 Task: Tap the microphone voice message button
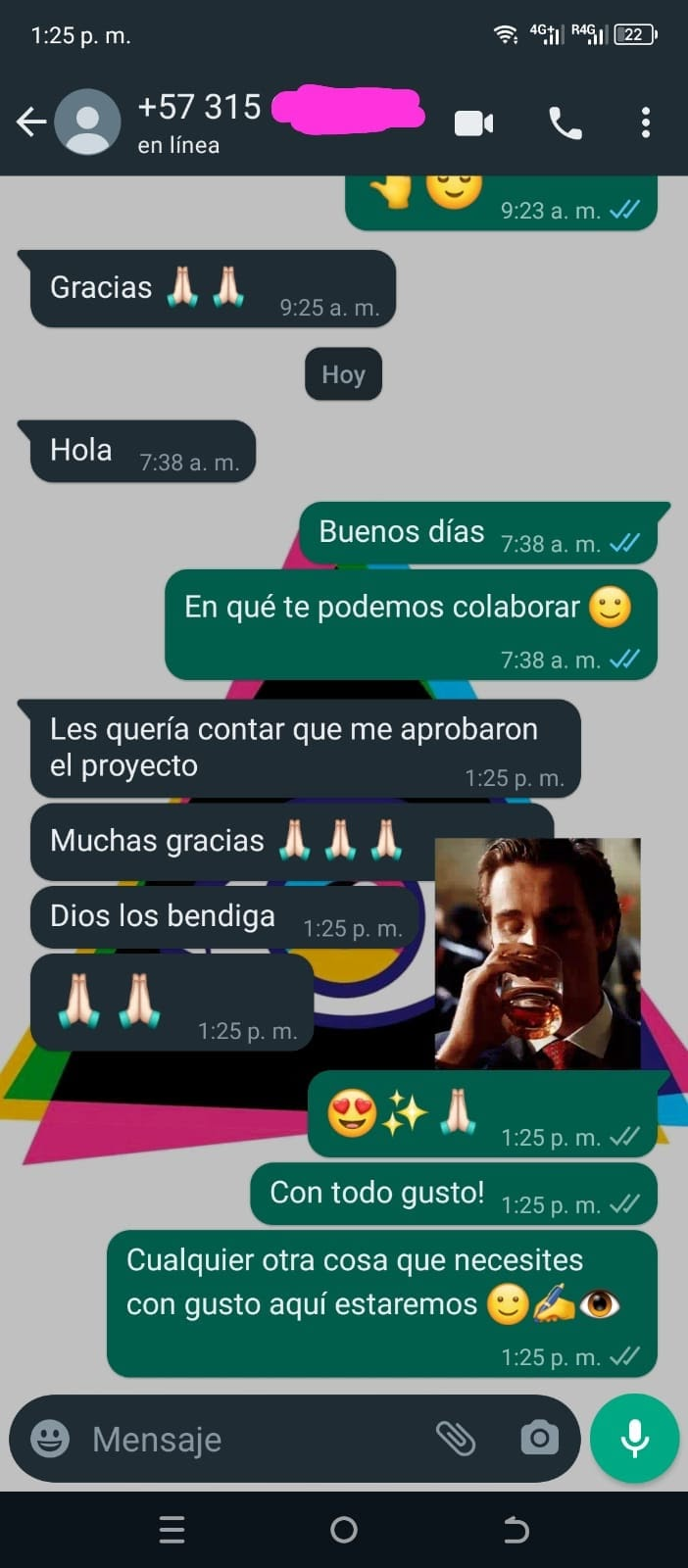click(635, 1439)
